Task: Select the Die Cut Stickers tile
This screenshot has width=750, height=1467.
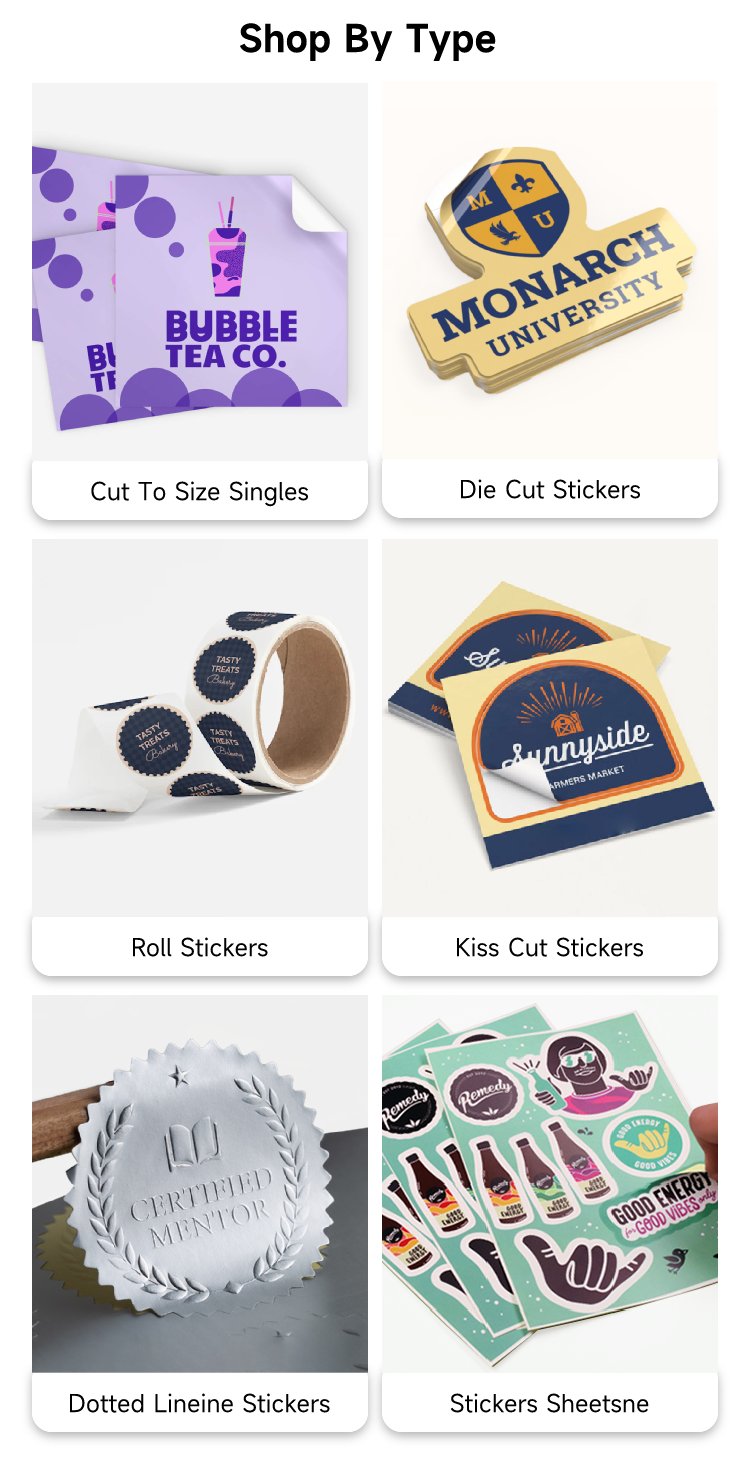Action: [x=550, y=300]
